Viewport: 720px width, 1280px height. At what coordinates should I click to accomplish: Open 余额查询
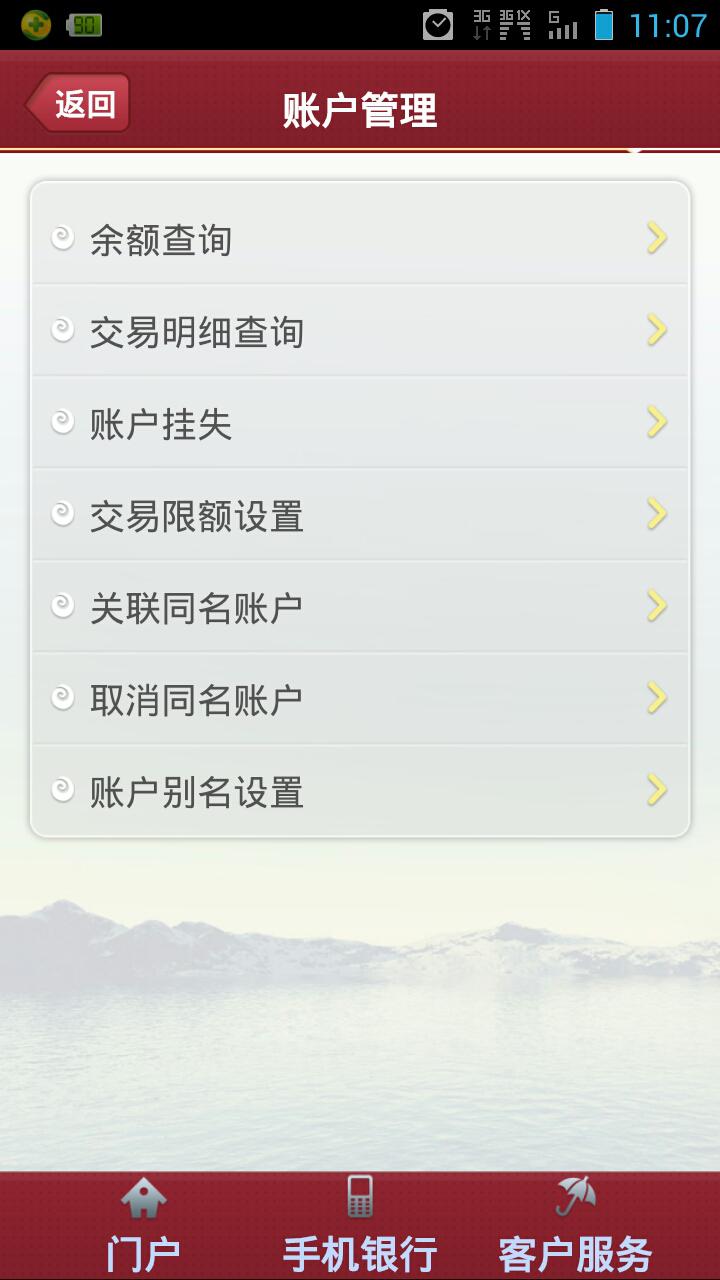[x=360, y=239]
